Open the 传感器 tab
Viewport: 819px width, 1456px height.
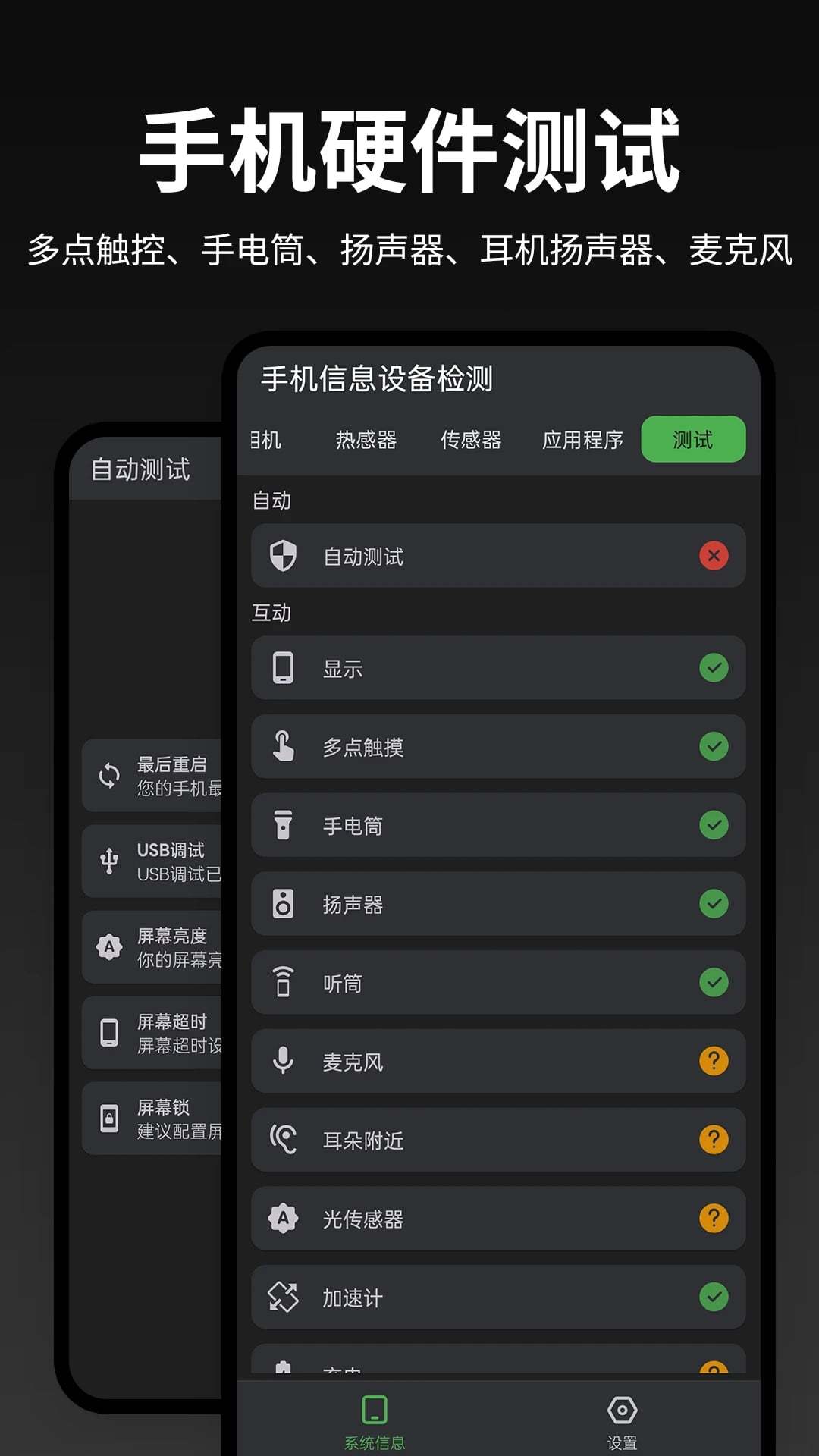pyautogui.click(x=471, y=439)
